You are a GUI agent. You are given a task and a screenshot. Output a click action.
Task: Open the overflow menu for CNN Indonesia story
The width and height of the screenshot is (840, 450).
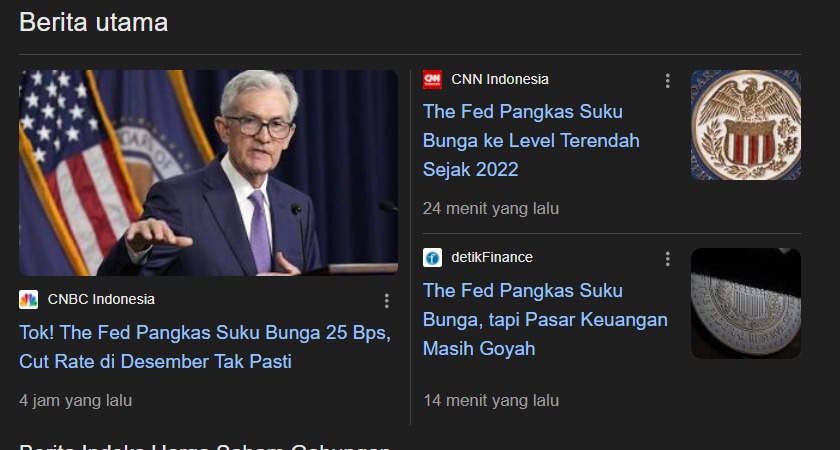point(668,81)
